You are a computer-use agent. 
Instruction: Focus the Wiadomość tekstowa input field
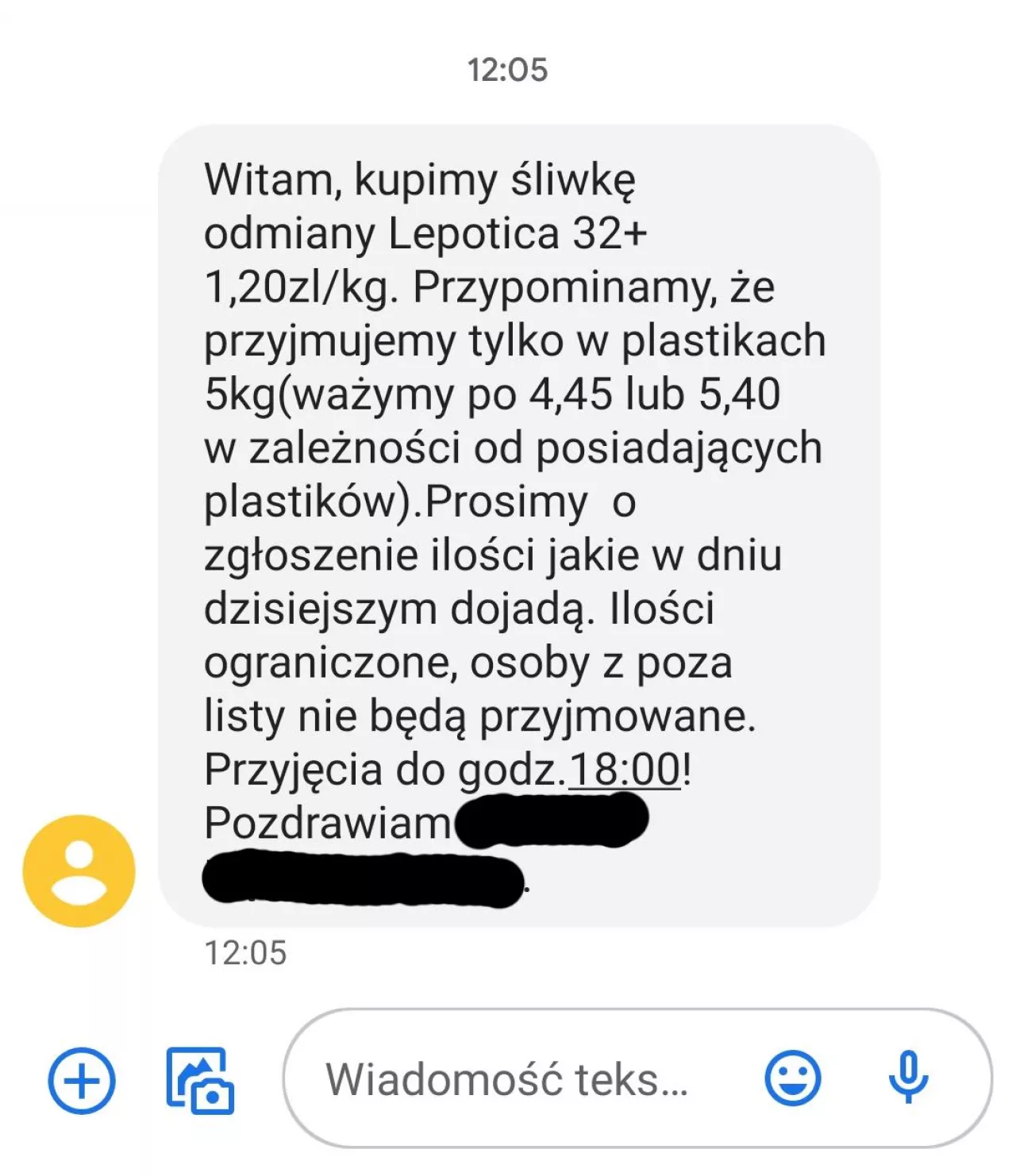(508, 1080)
